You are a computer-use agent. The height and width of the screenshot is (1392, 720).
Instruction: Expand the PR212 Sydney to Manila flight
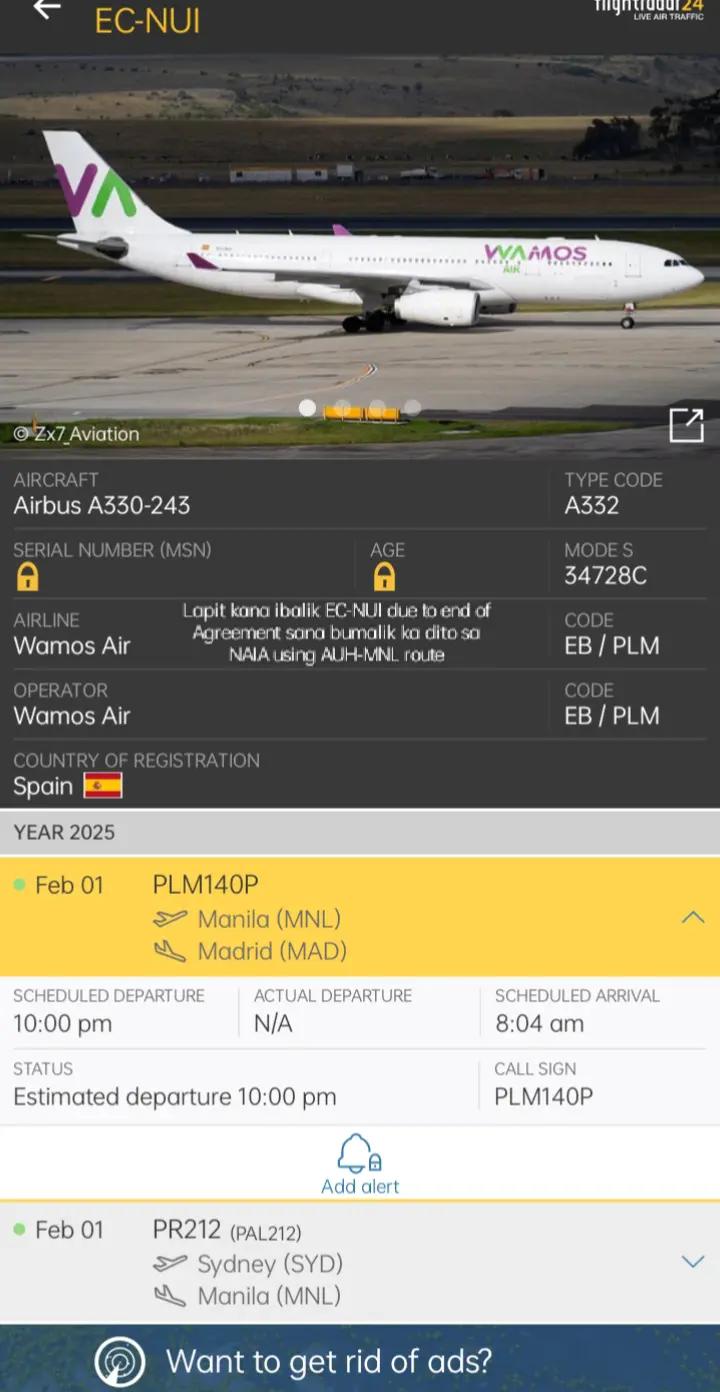[693, 1262]
